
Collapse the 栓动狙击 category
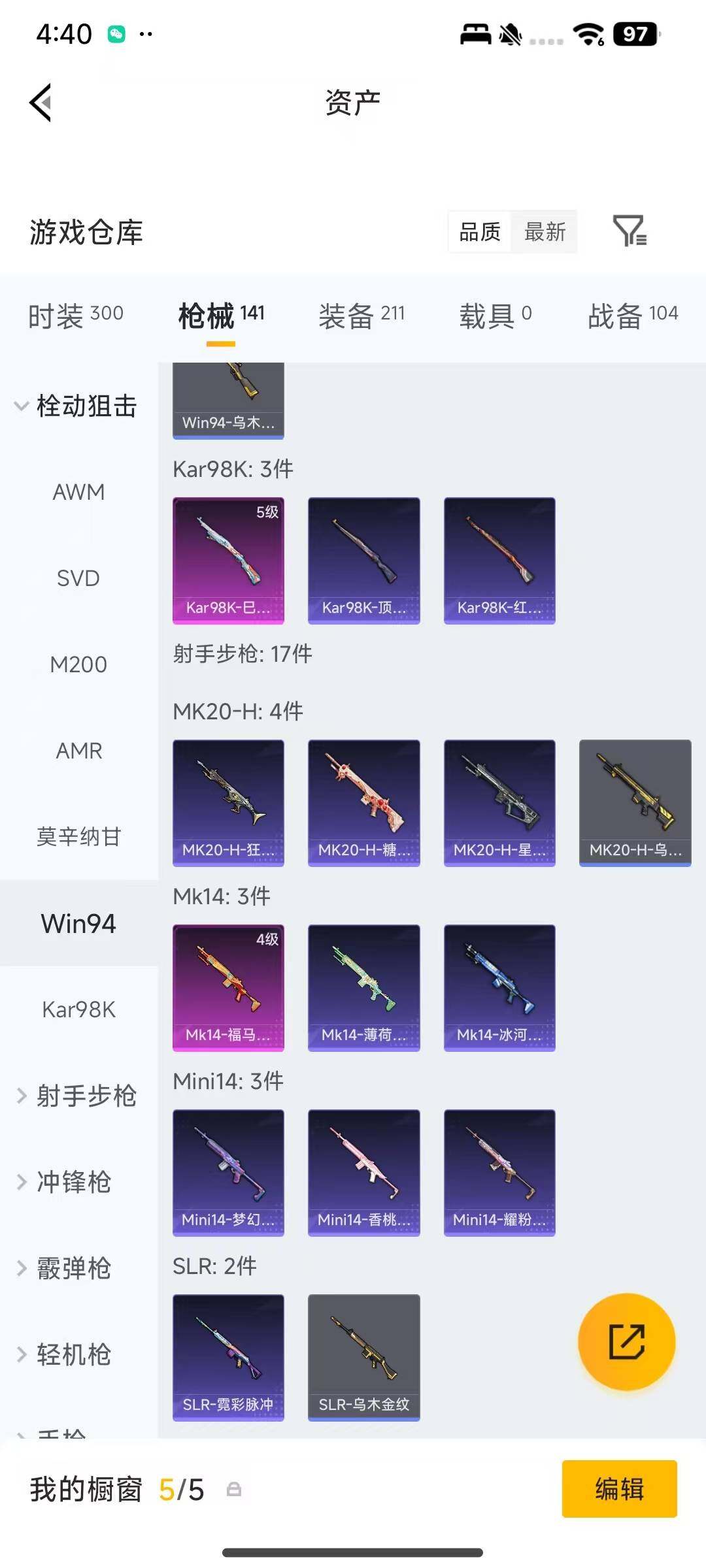[x=76, y=406]
